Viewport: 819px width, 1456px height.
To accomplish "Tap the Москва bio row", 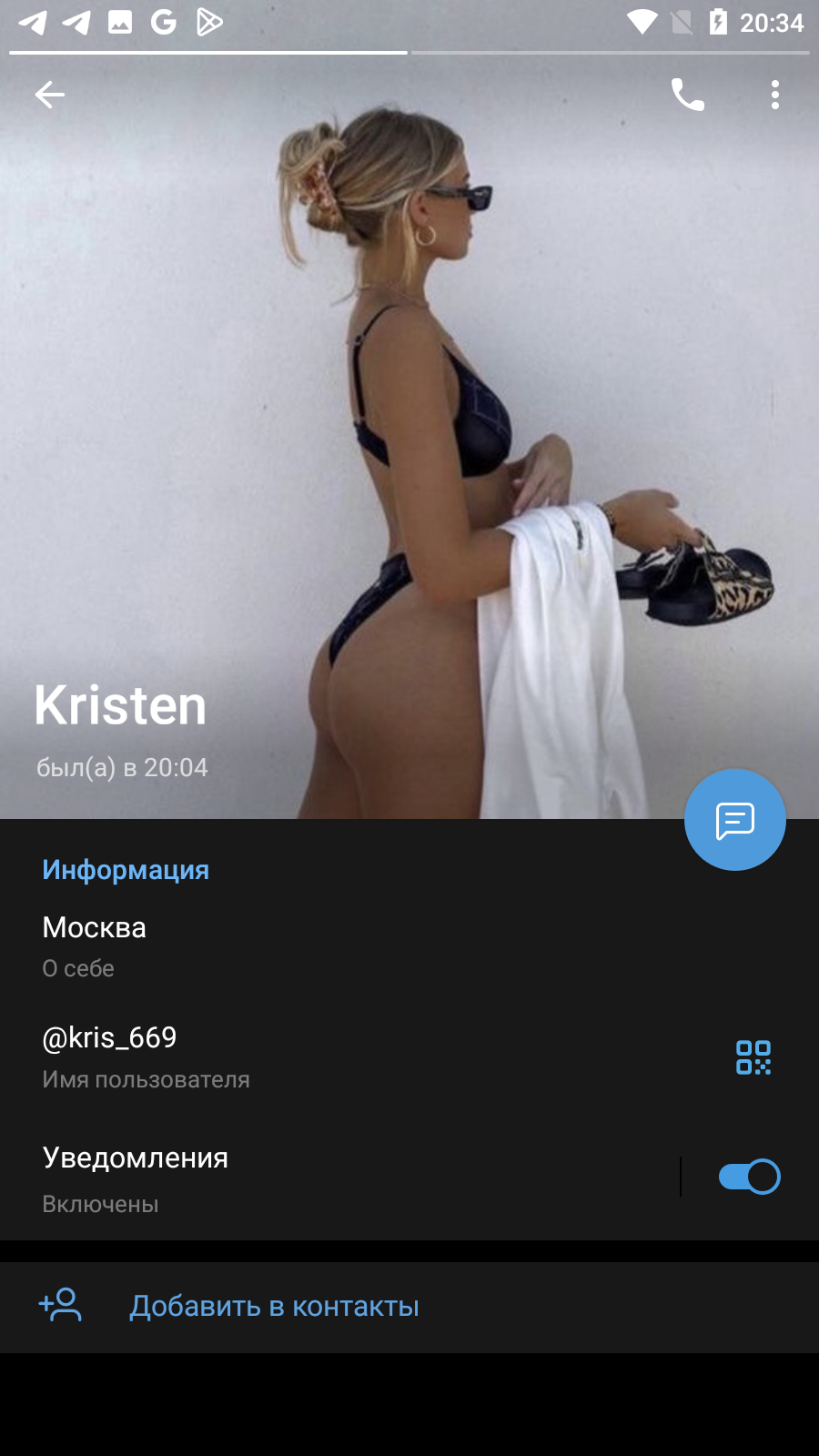I will (x=409, y=946).
